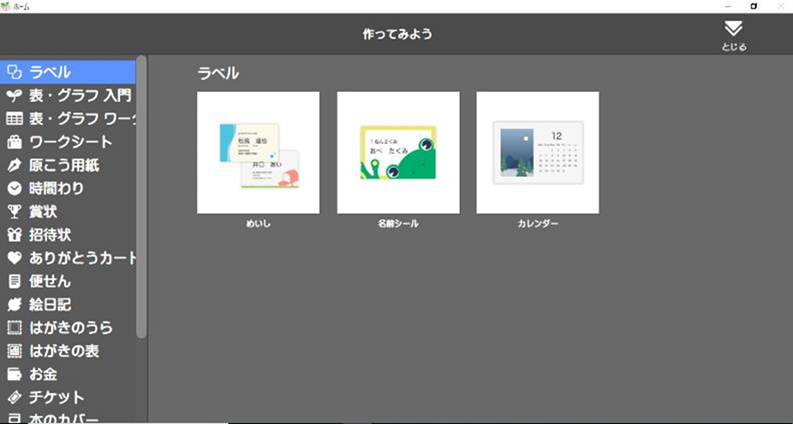
Task: Open the カレンダー template
Action: pos(537,153)
